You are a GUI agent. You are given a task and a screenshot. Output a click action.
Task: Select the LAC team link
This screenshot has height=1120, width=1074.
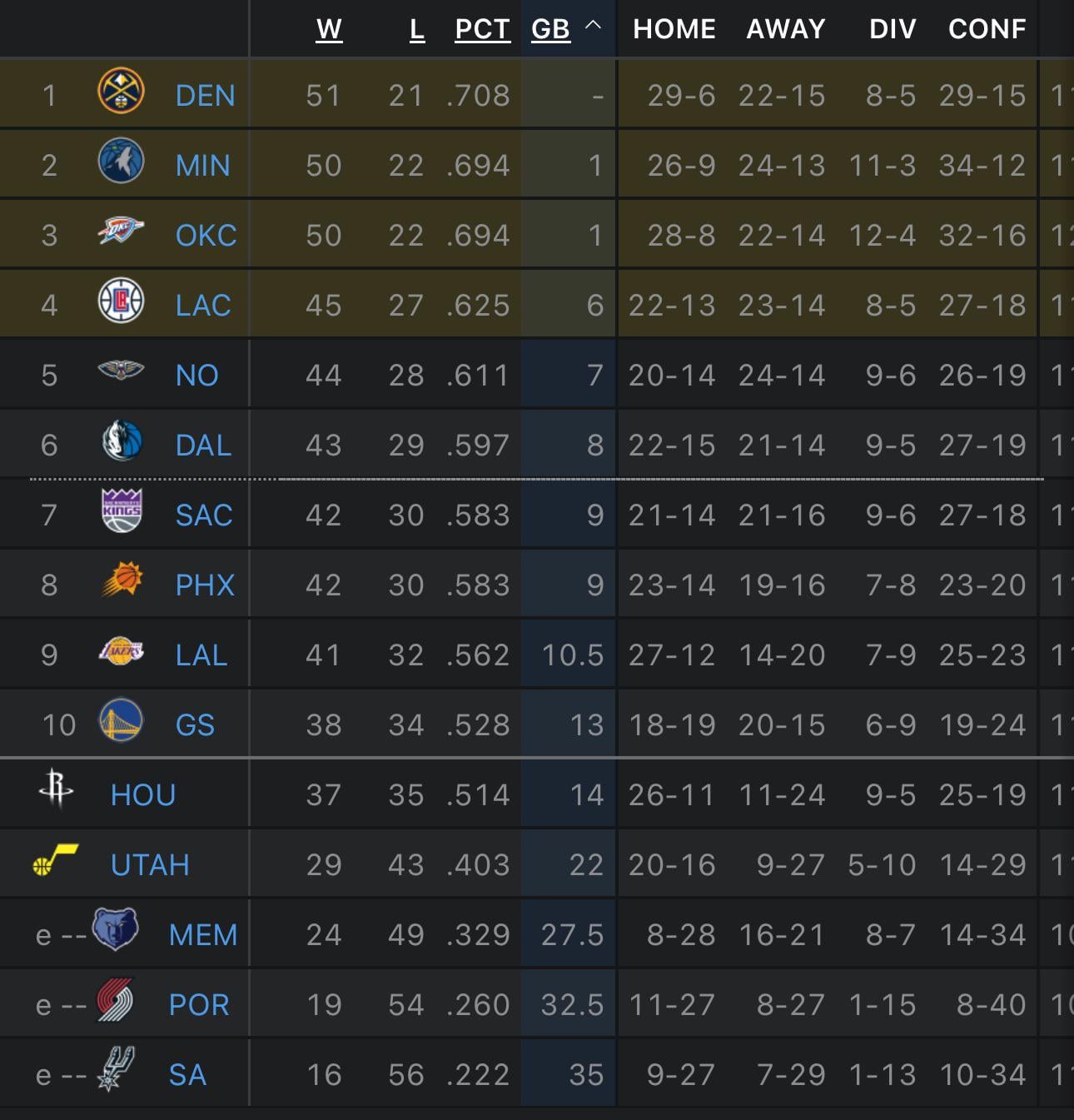coord(203,306)
